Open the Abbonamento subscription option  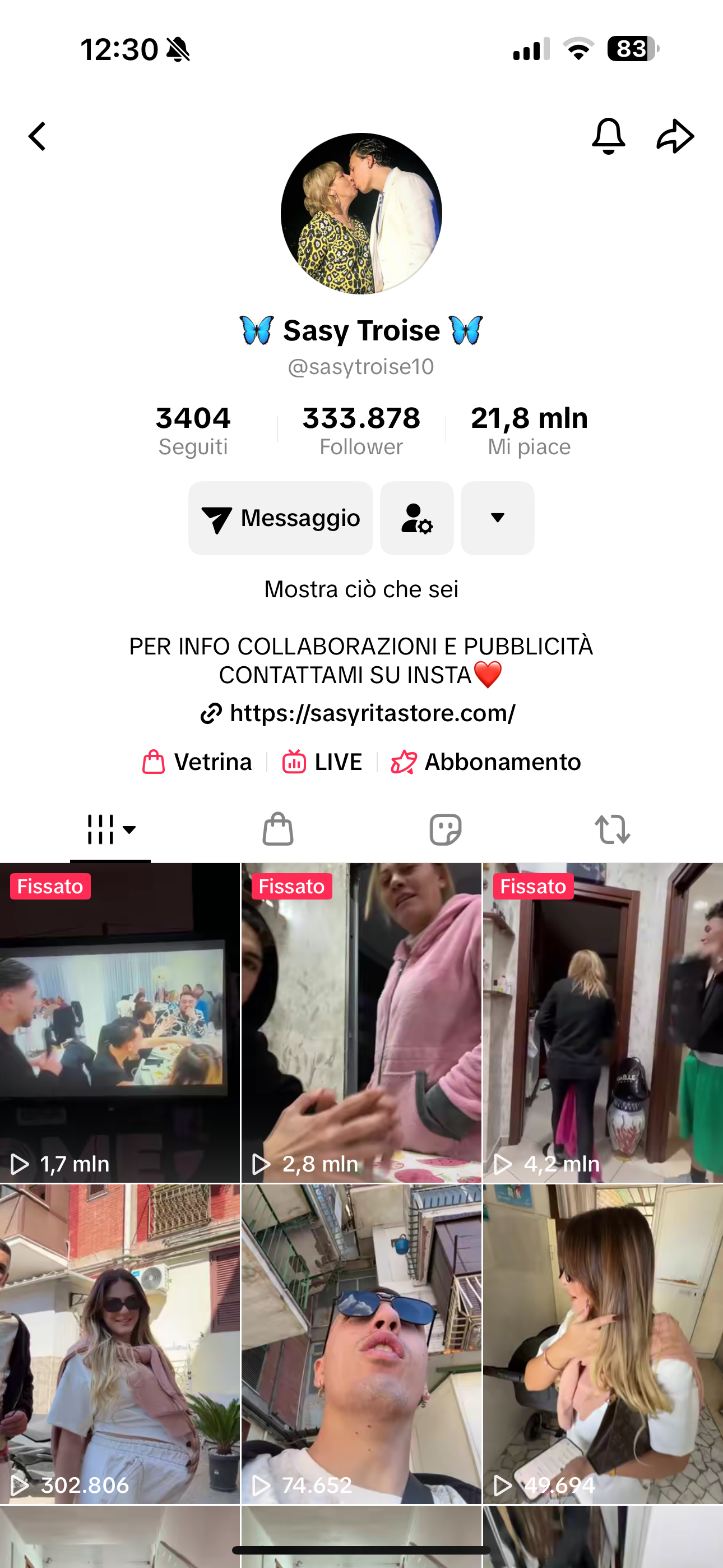click(x=486, y=762)
